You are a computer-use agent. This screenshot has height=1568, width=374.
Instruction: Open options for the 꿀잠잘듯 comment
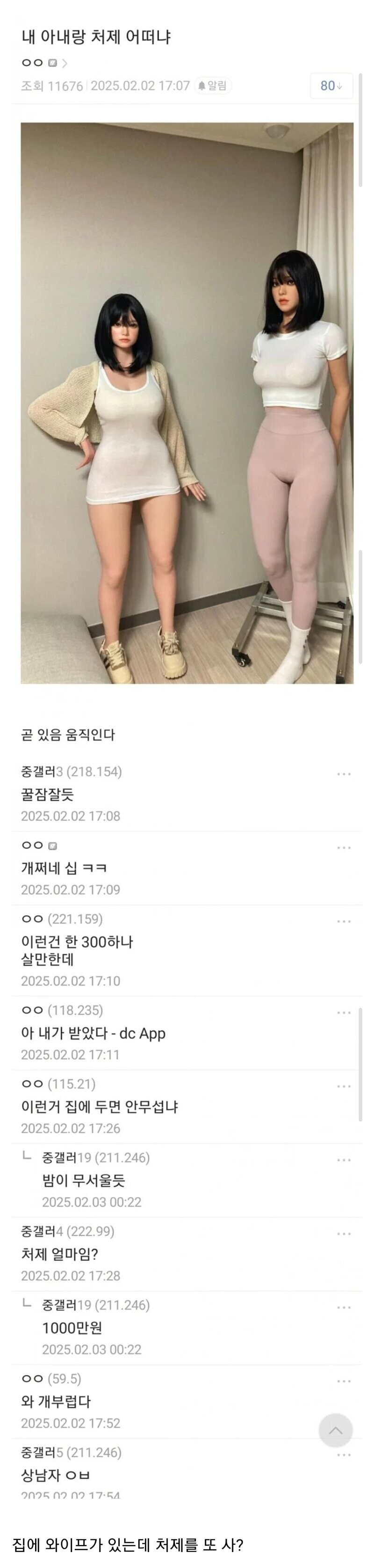pos(344,774)
